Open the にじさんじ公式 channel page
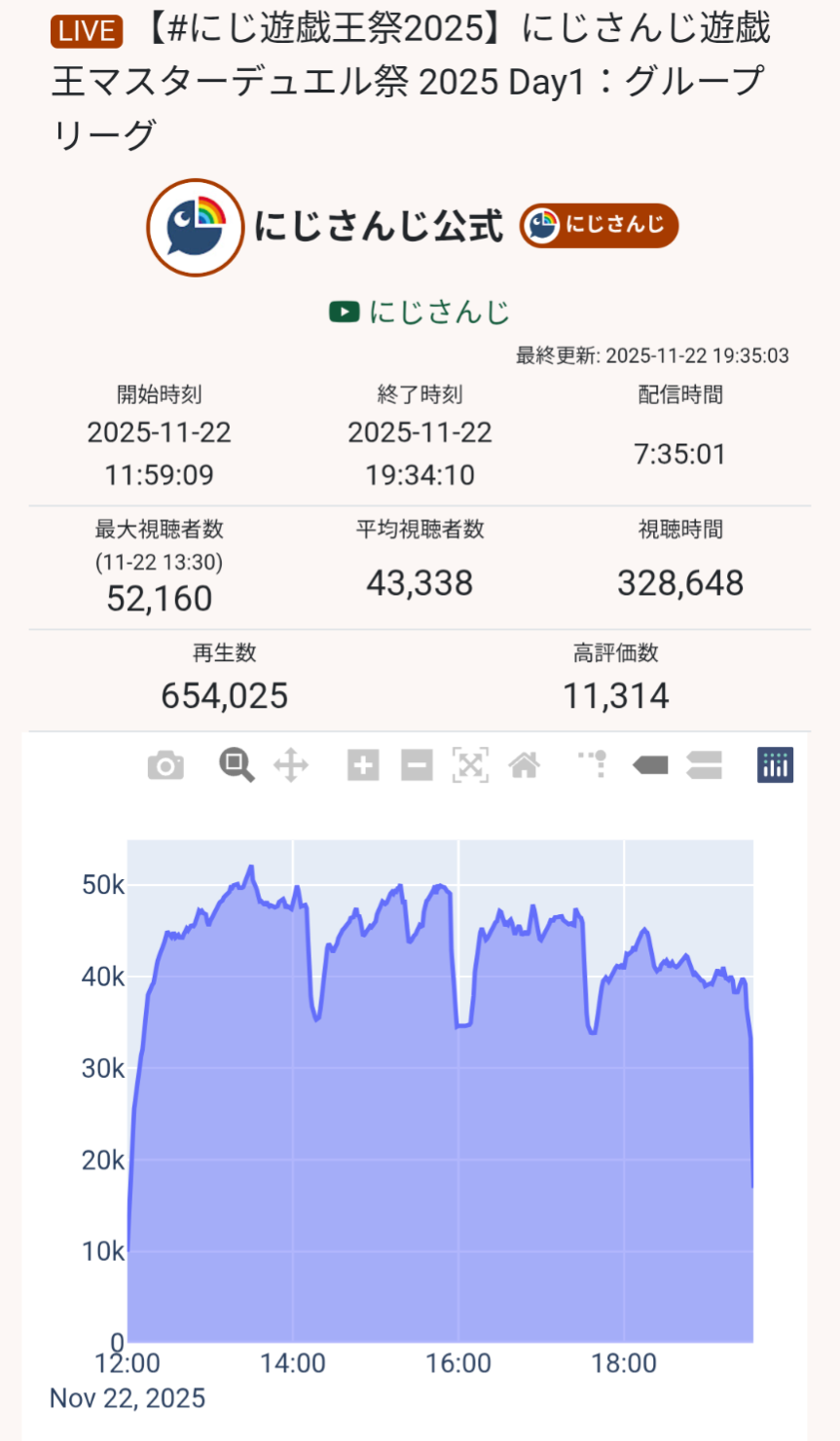 point(378,226)
